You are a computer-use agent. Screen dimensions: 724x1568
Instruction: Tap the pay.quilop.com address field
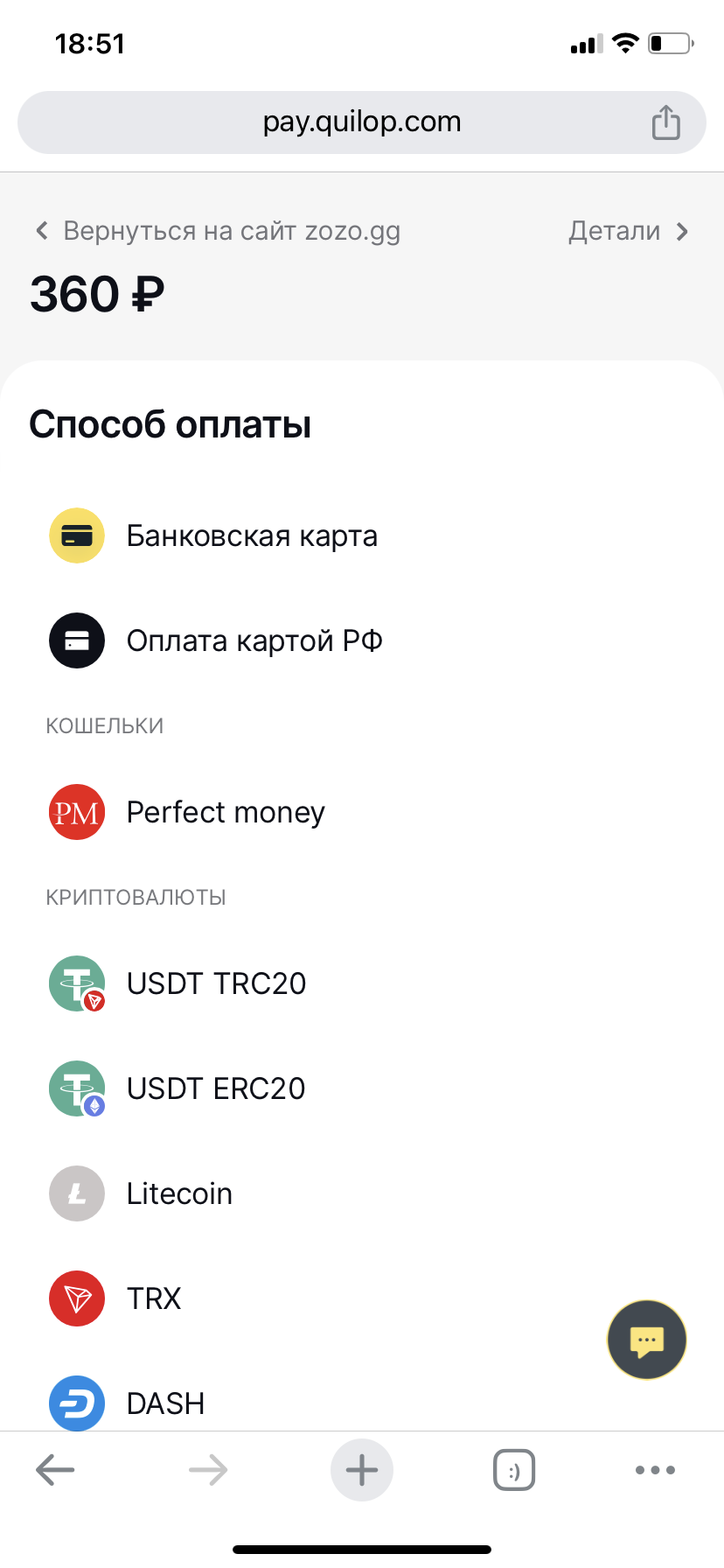pyautogui.click(x=361, y=122)
